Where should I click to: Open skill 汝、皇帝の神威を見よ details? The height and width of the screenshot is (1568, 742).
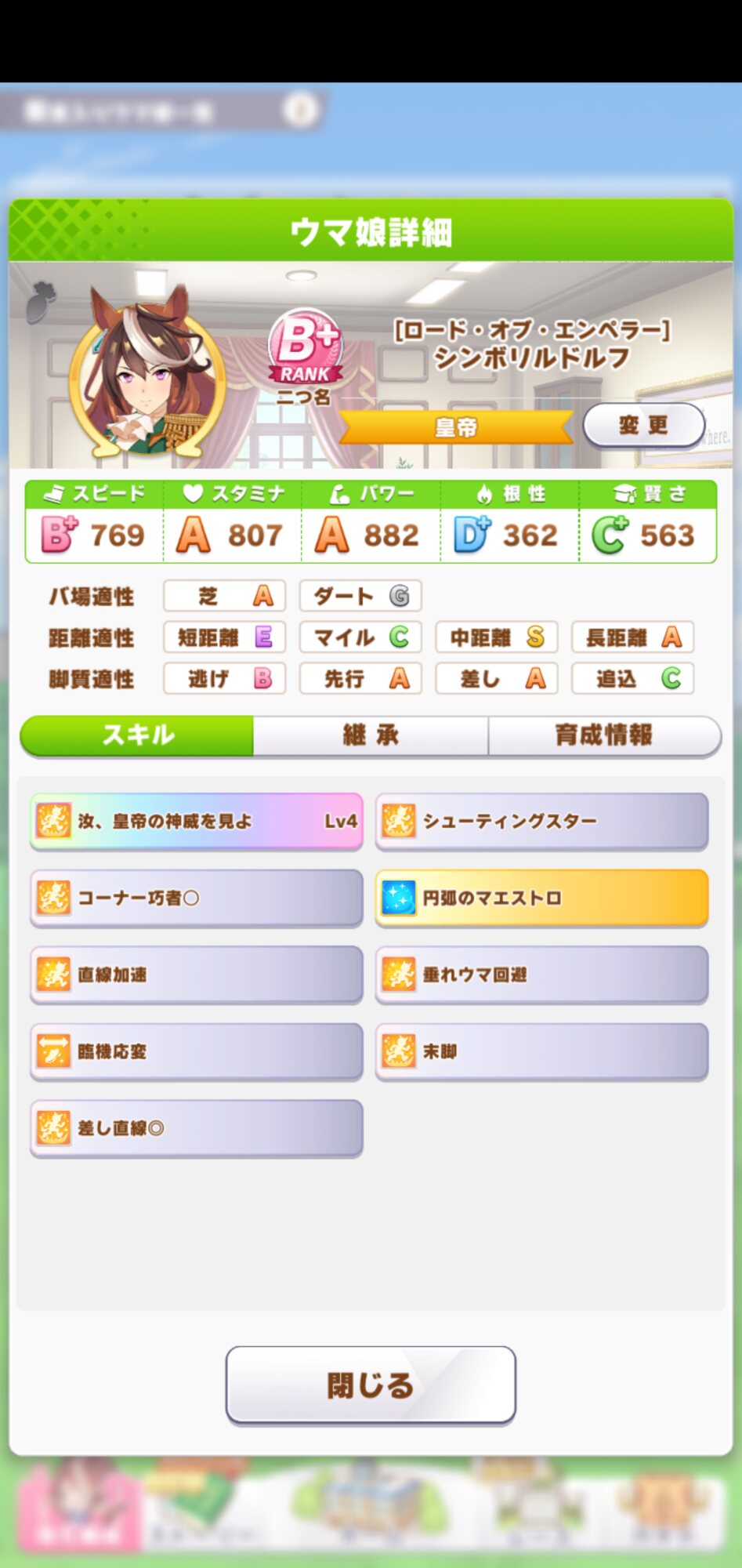point(196,821)
